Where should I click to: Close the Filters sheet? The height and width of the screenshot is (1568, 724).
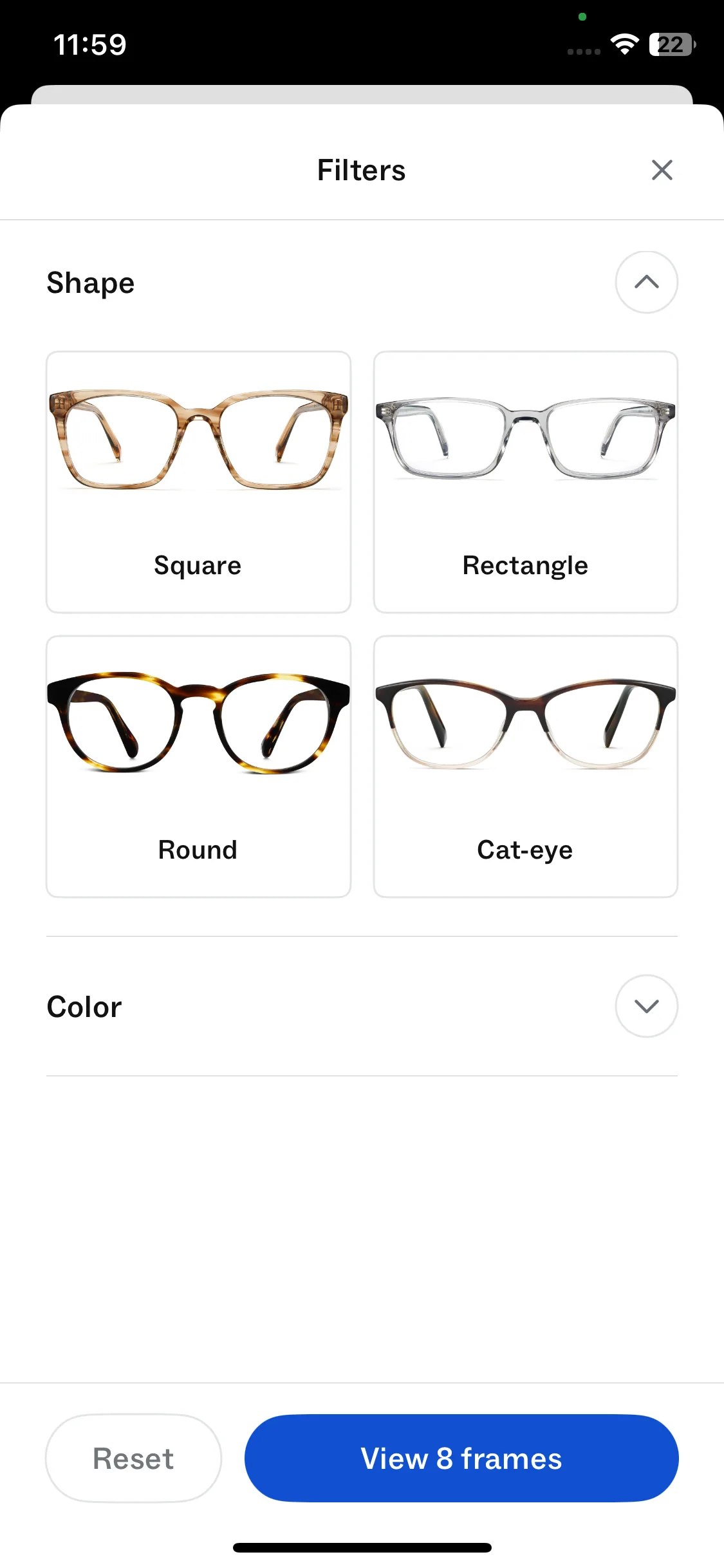point(662,171)
